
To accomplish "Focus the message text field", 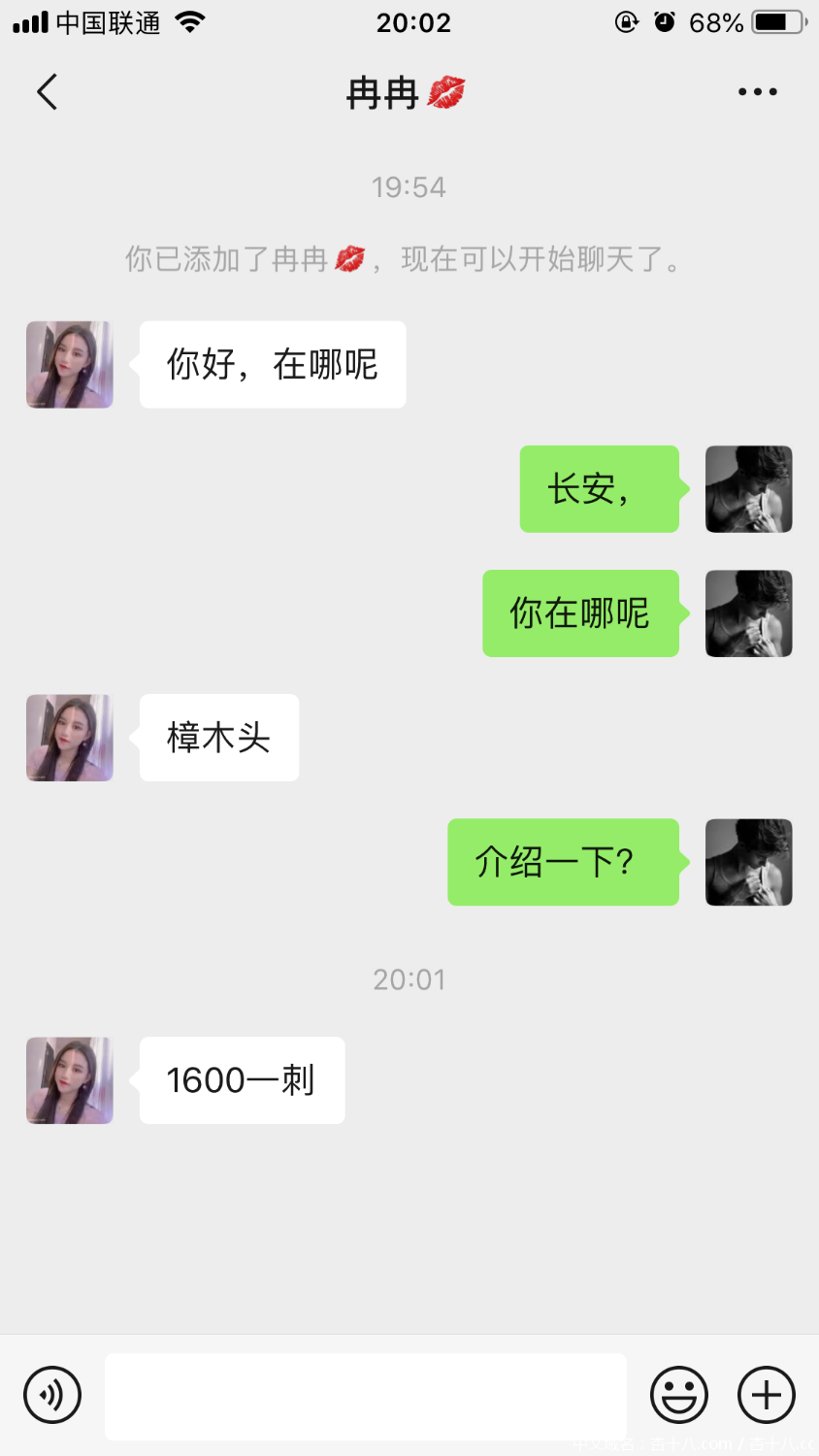I will click(365, 1396).
